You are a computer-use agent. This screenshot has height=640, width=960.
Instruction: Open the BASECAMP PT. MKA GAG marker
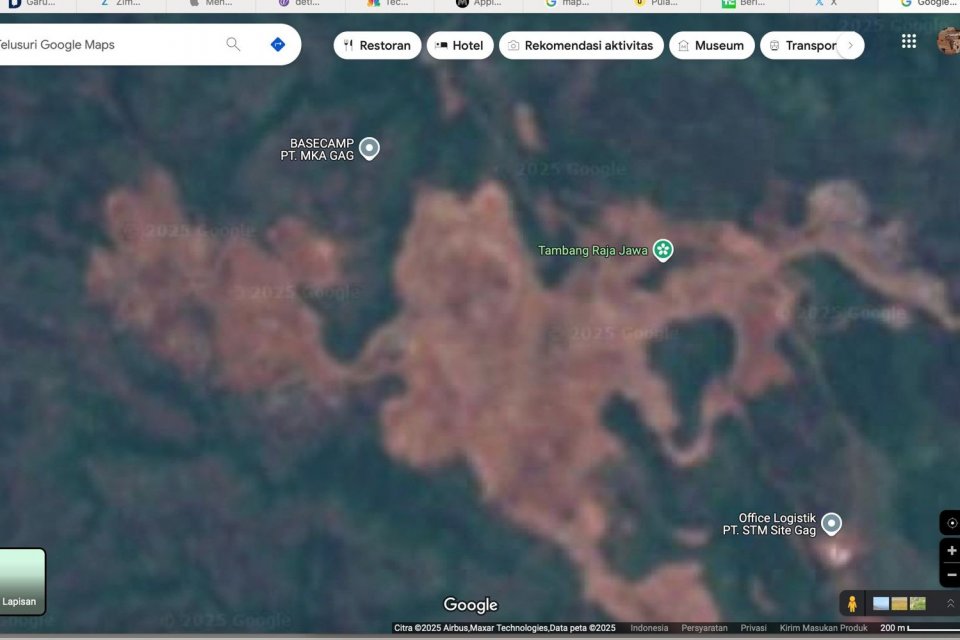[x=369, y=149]
